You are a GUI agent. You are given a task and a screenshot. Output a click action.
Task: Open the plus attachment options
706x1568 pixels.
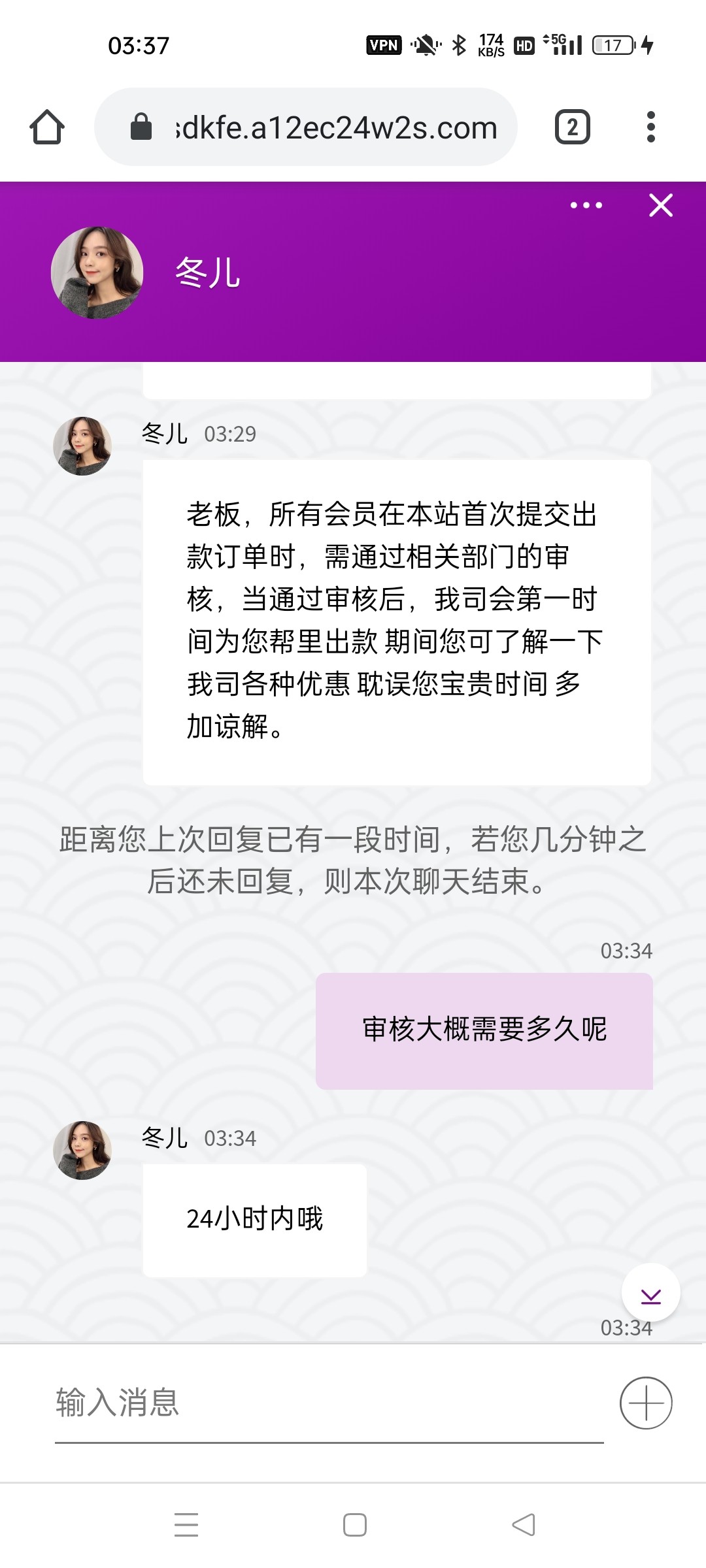point(646,1403)
